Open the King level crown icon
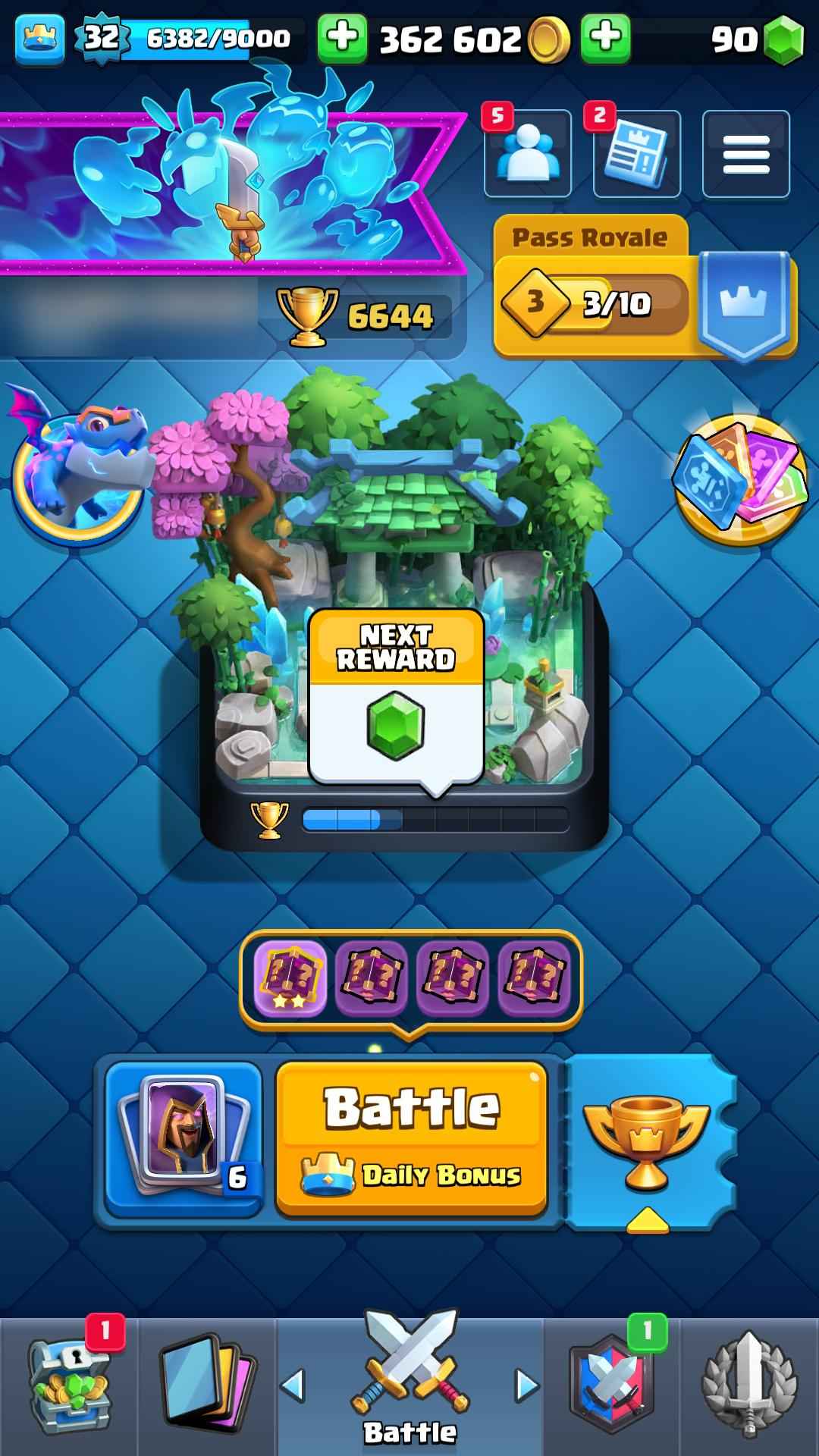This screenshot has width=819, height=1456. (x=39, y=38)
